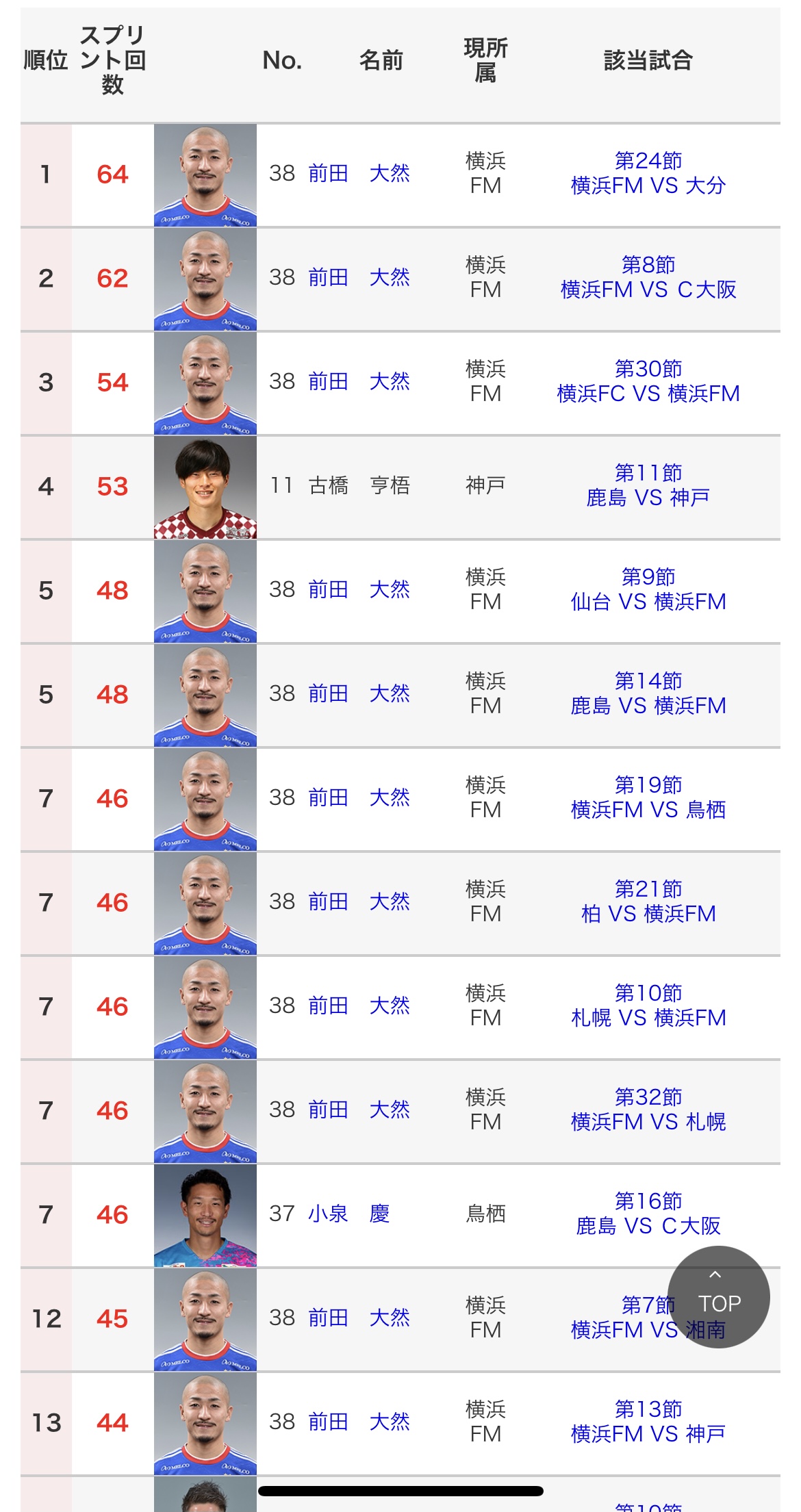
Task: Open the 第21節 柏 VS 横浜FM match link
Action: click(x=648, y=901)
